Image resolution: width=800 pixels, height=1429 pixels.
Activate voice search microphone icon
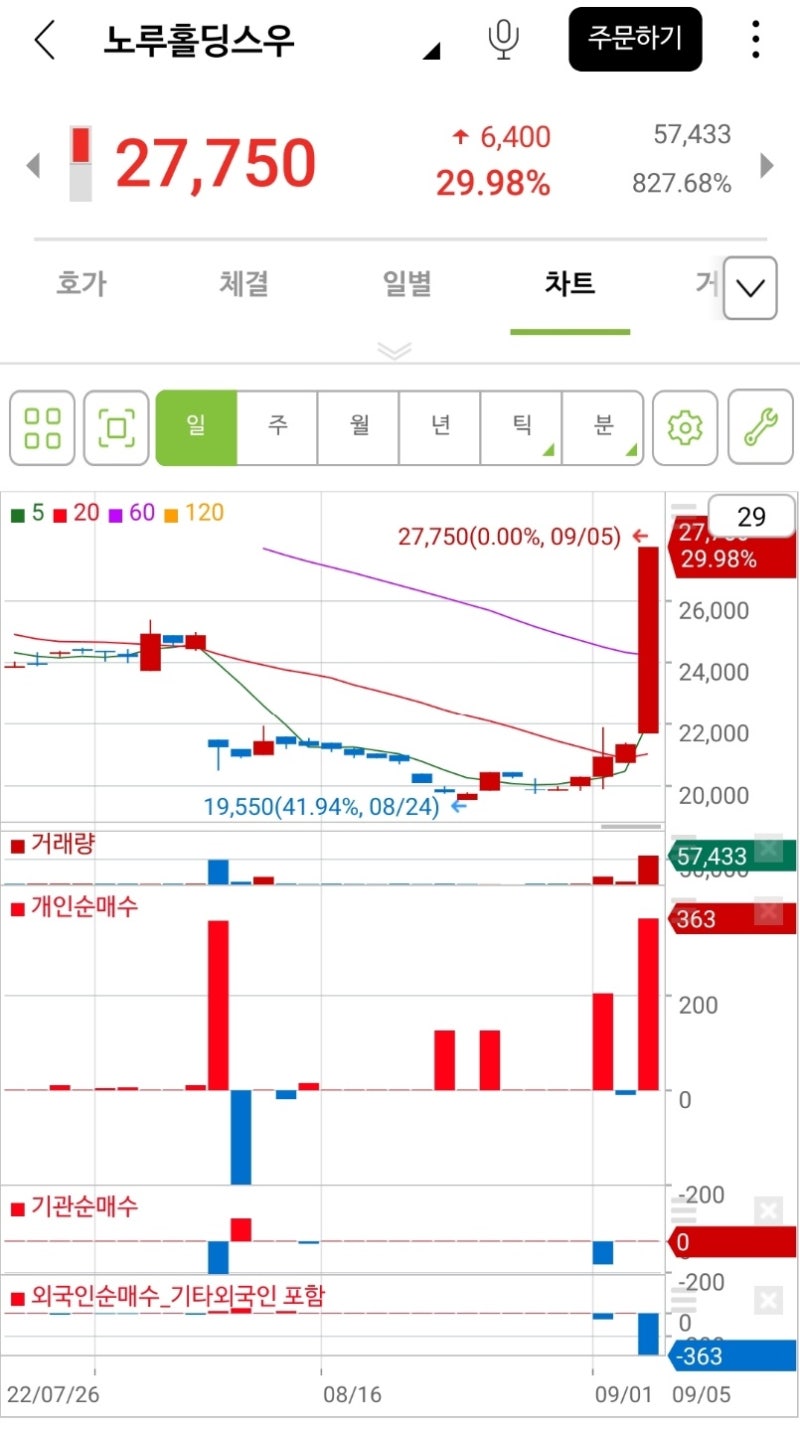503,37
